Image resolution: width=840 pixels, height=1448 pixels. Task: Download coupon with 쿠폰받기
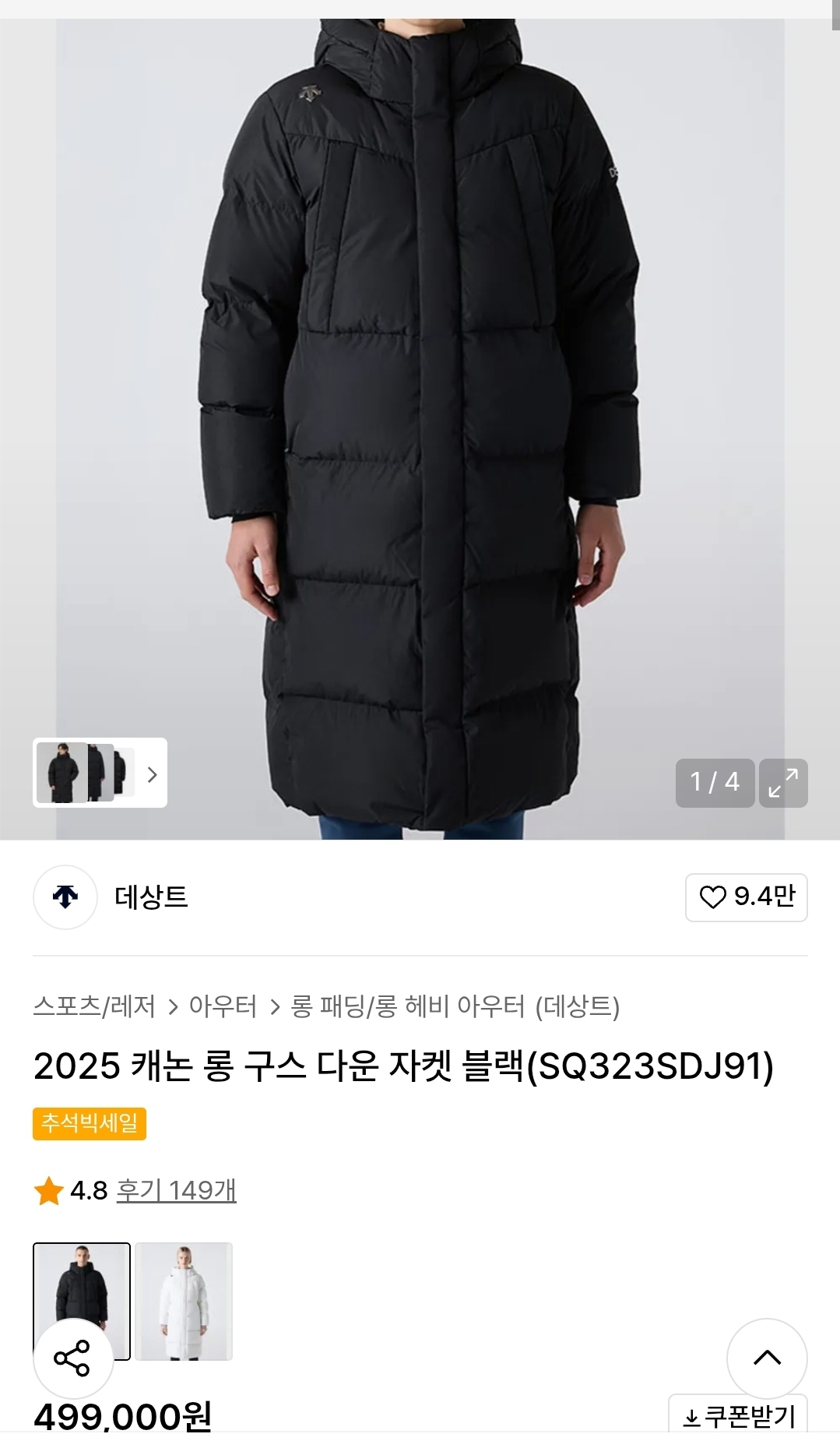pyautogui.click(x=738, y=1416)
